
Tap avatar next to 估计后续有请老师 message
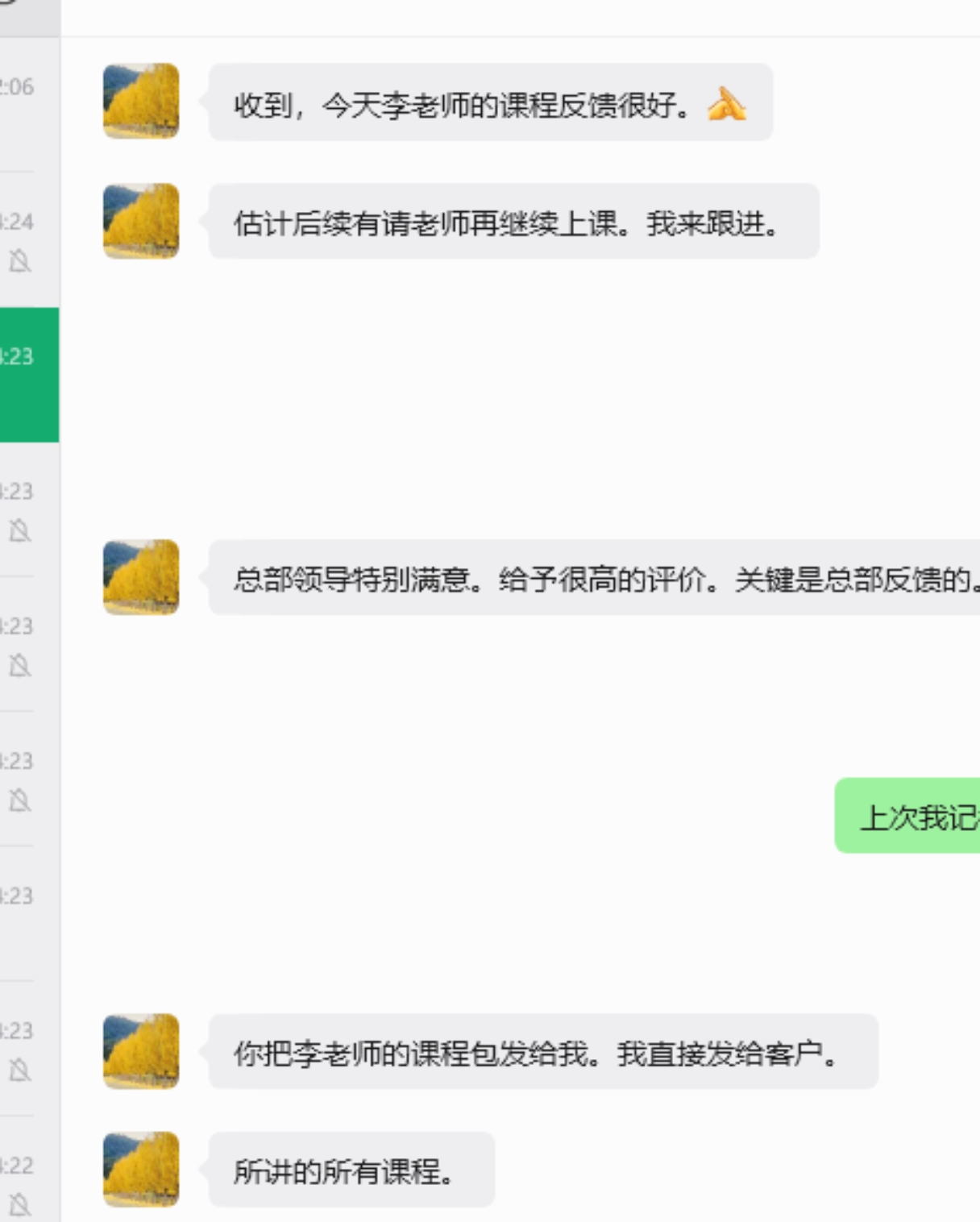pos(141,221)
